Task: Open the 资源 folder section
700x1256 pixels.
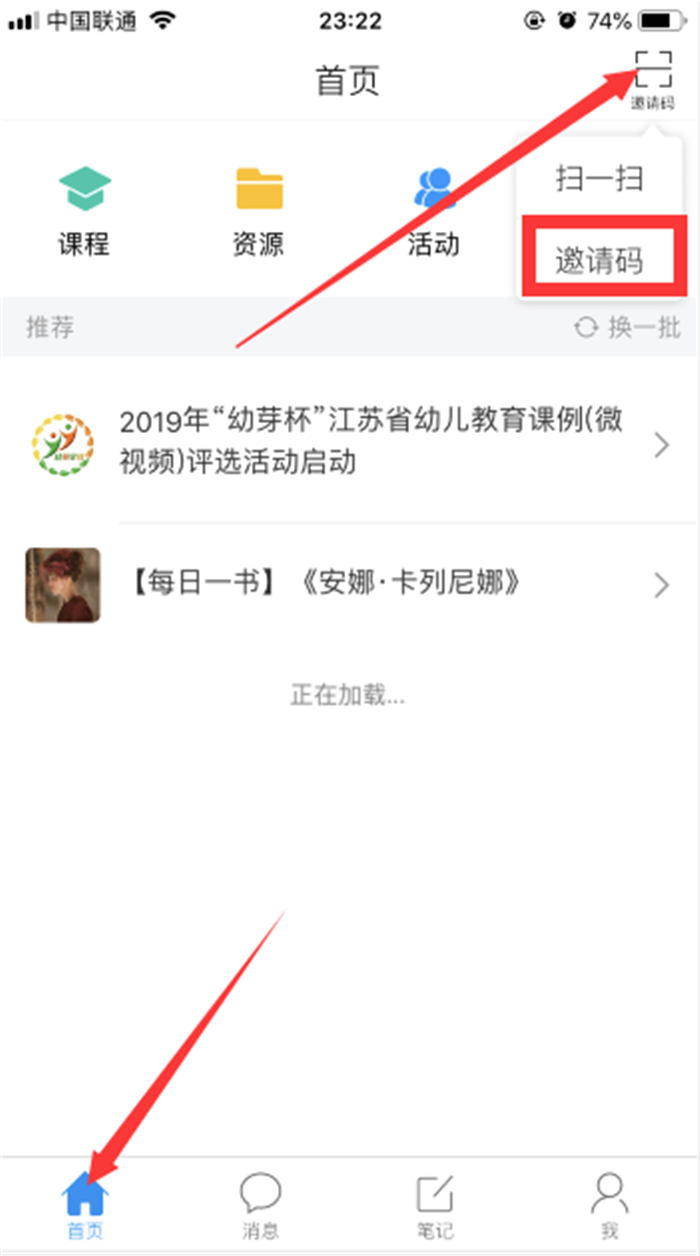Action: 259,210
